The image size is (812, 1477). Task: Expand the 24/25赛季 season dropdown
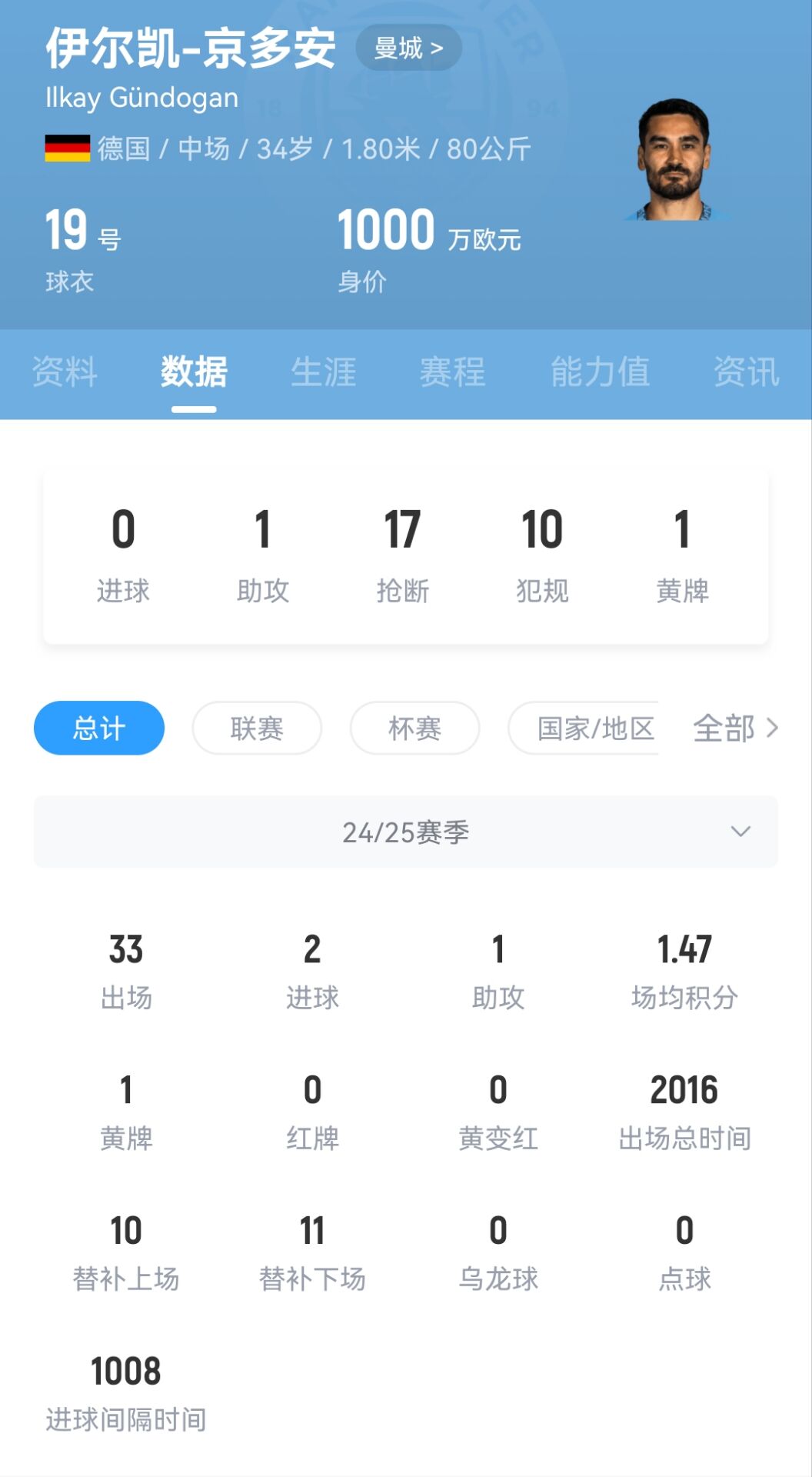pos(406,832)
